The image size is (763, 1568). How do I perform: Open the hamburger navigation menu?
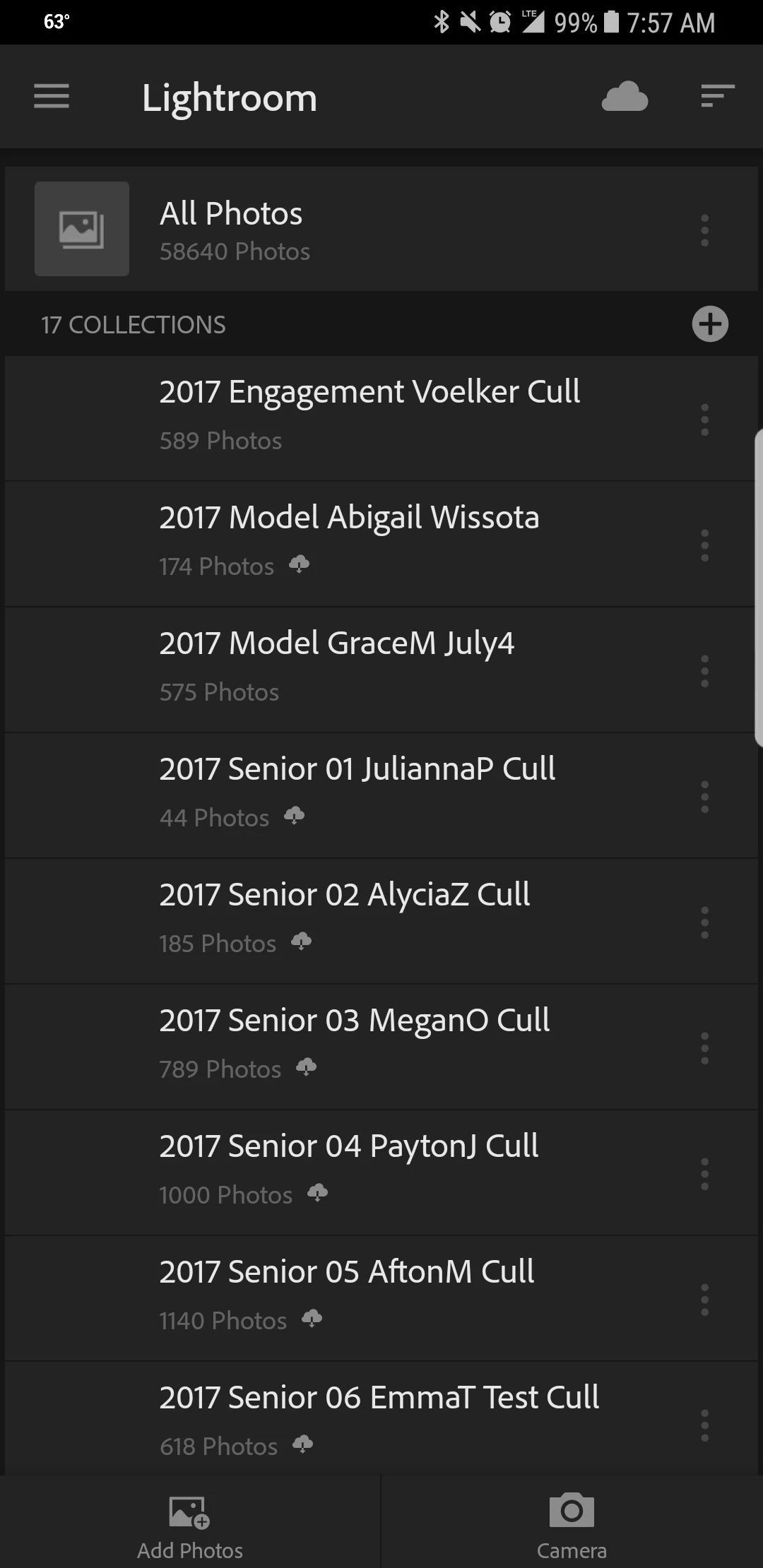52,96
